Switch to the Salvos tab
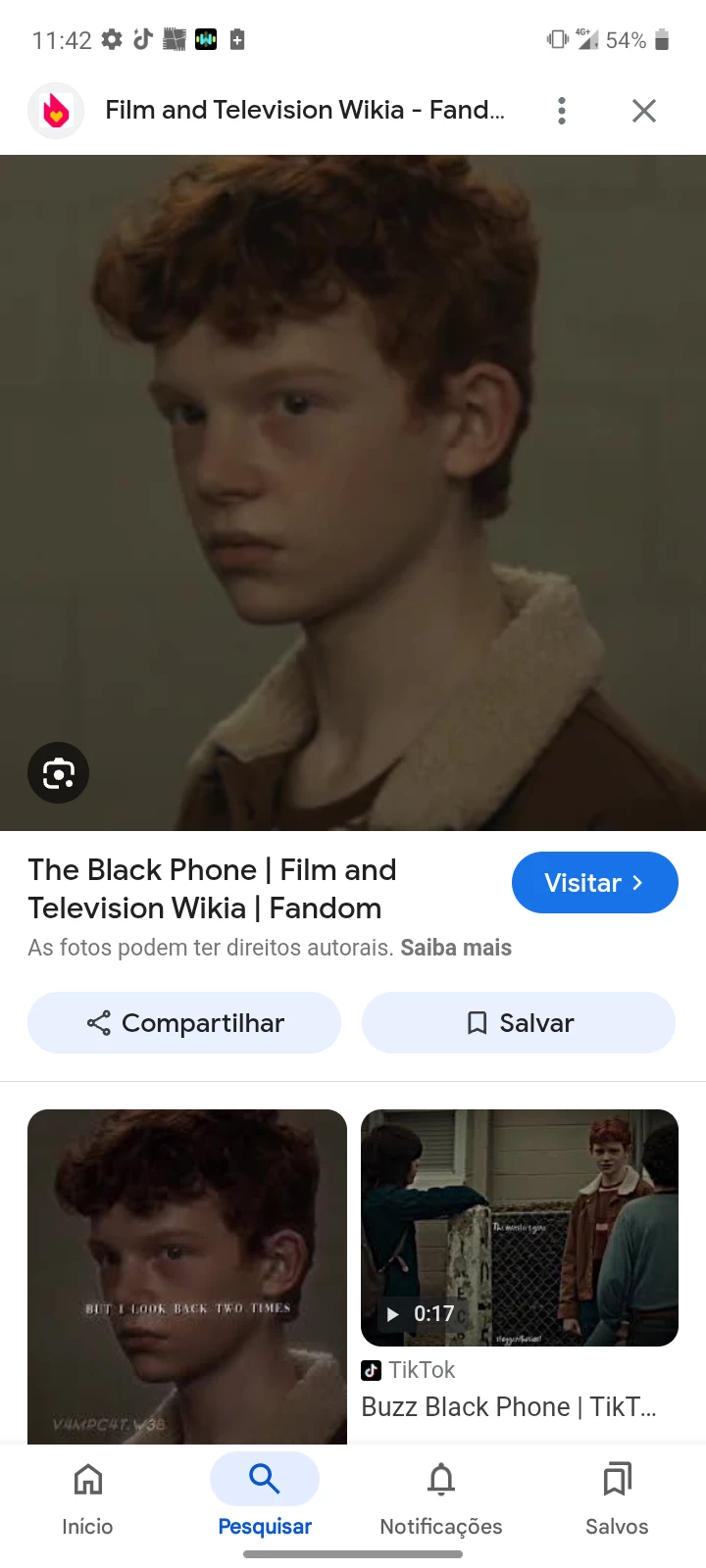Screen dimensions: 706x1568 coord(617,1497)
